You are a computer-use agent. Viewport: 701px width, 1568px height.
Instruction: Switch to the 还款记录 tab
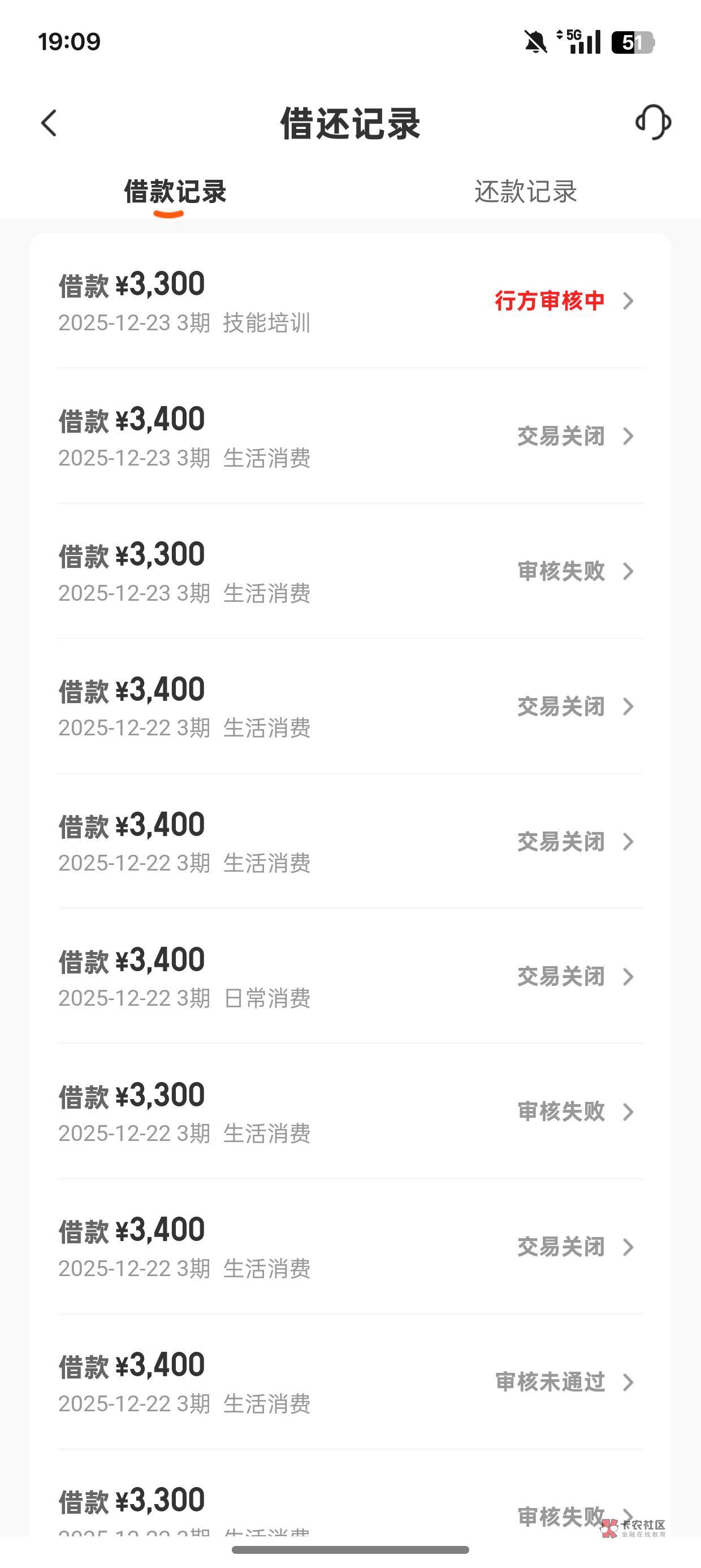pos(525,192)
